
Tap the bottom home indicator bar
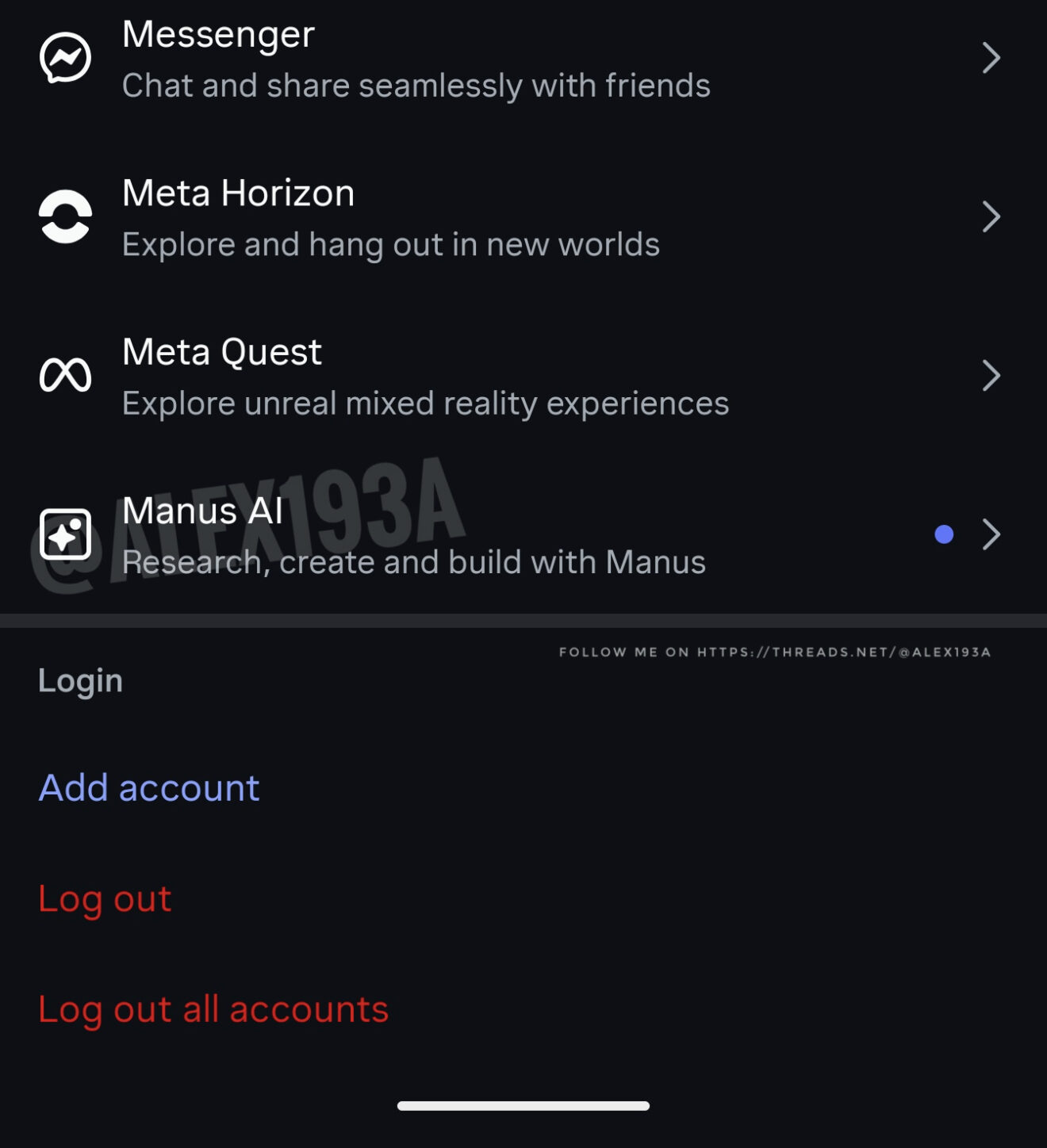point(523,1105)
